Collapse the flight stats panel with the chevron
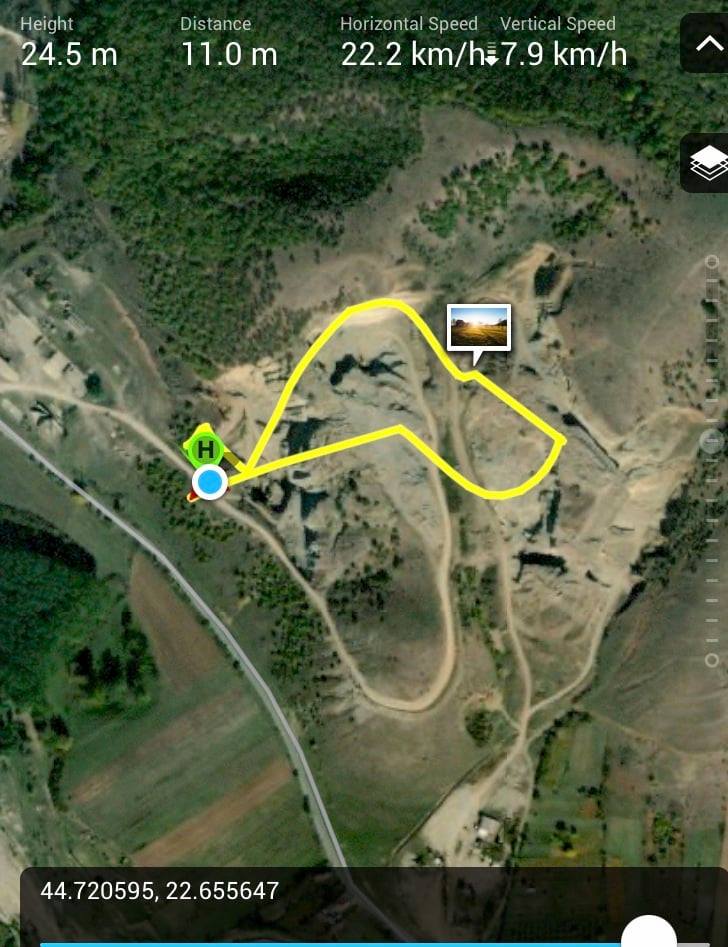 click(706, 43)
